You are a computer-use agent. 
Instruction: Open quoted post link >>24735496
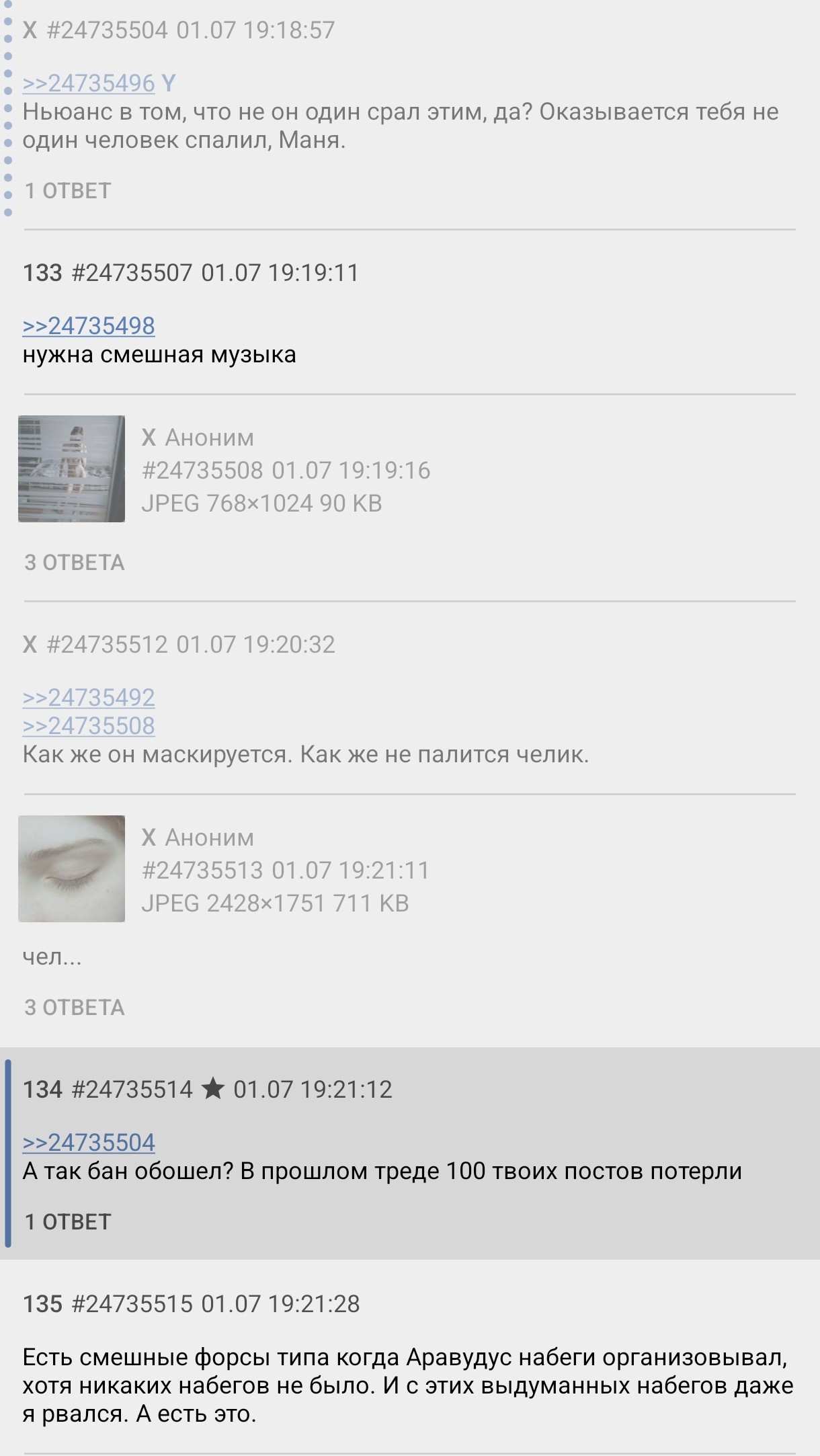[x=89, y=83]
